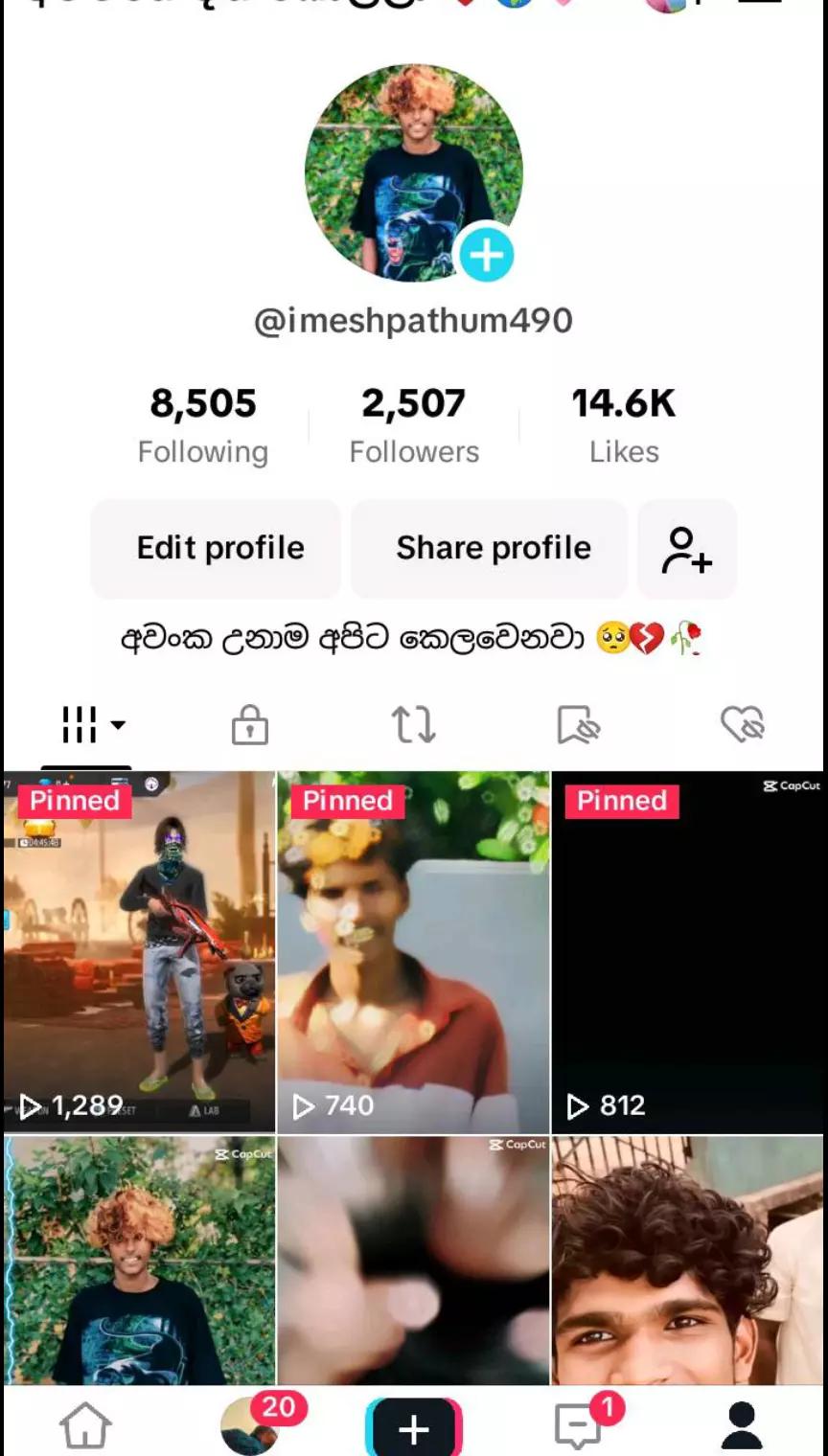Open the add friends icon button
The height and width of the screenshot is (1456, 828).
pyautogui.click(x=687, y=549)
